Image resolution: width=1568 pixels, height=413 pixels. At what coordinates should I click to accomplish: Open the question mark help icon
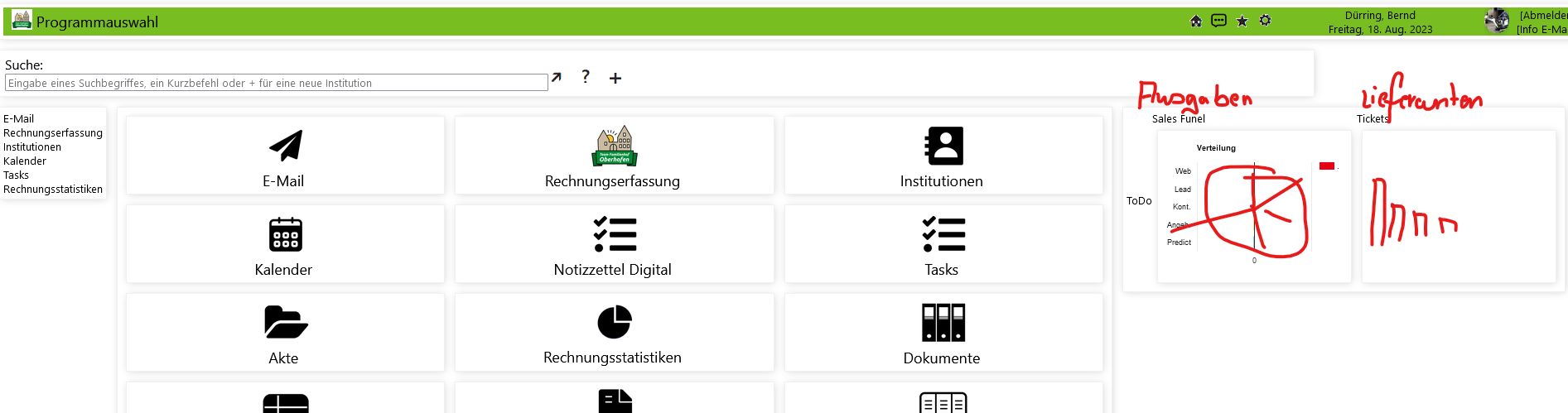(x=586, y=77)
